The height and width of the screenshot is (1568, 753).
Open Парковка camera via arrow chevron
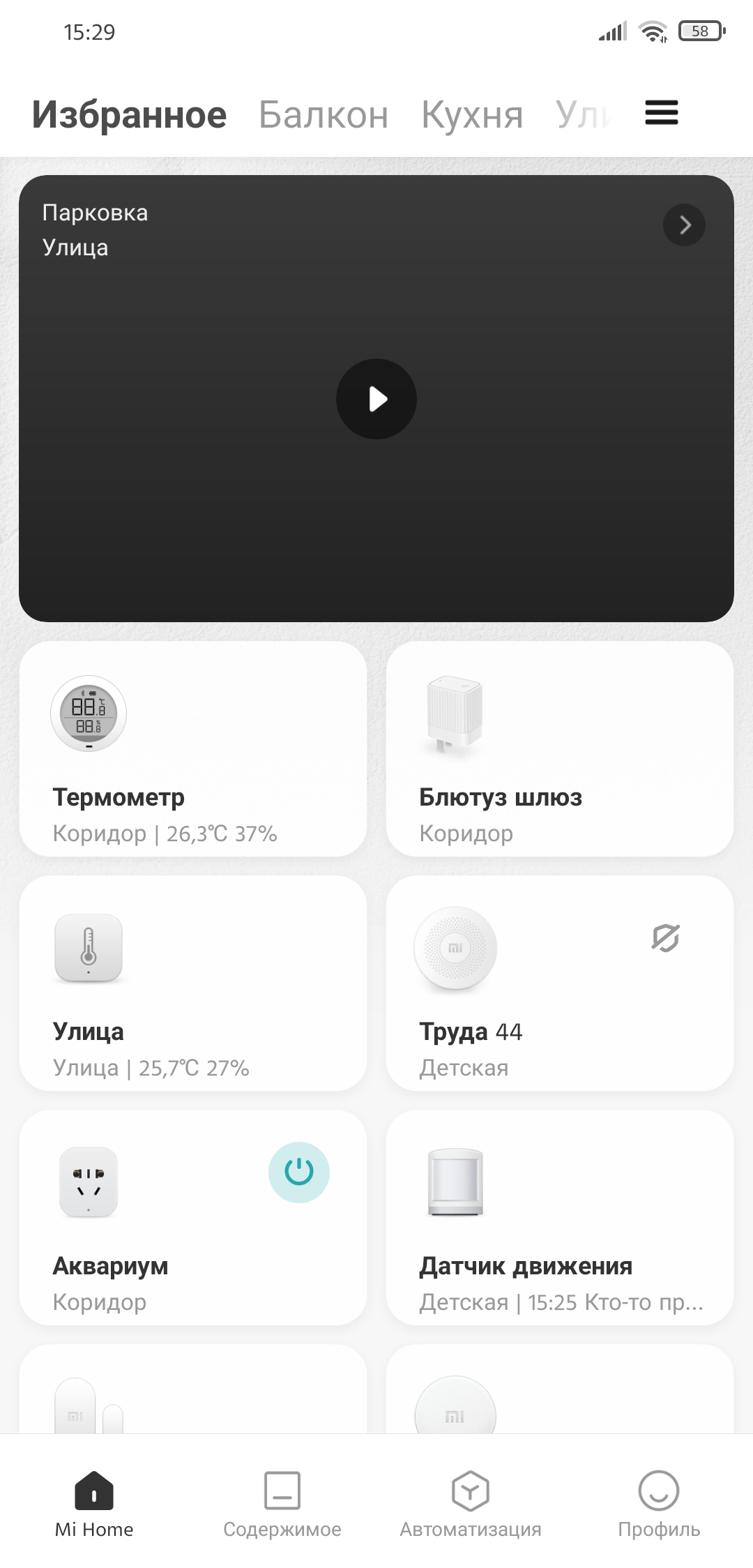pyautogui.click(x=684, y=225)
